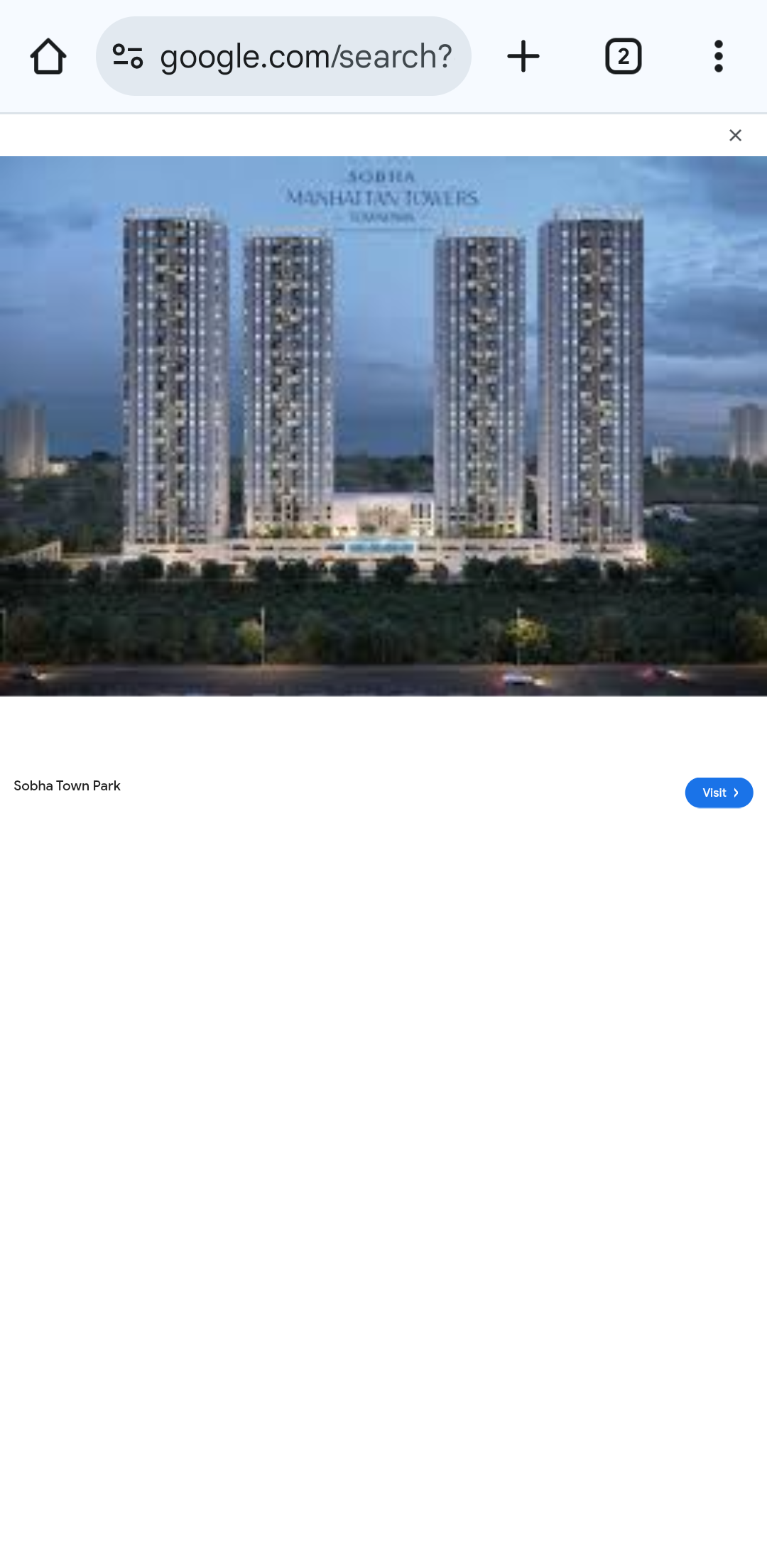Access browser options through the overflow icon
The image size is (767, 1568).
coord(718,56)
